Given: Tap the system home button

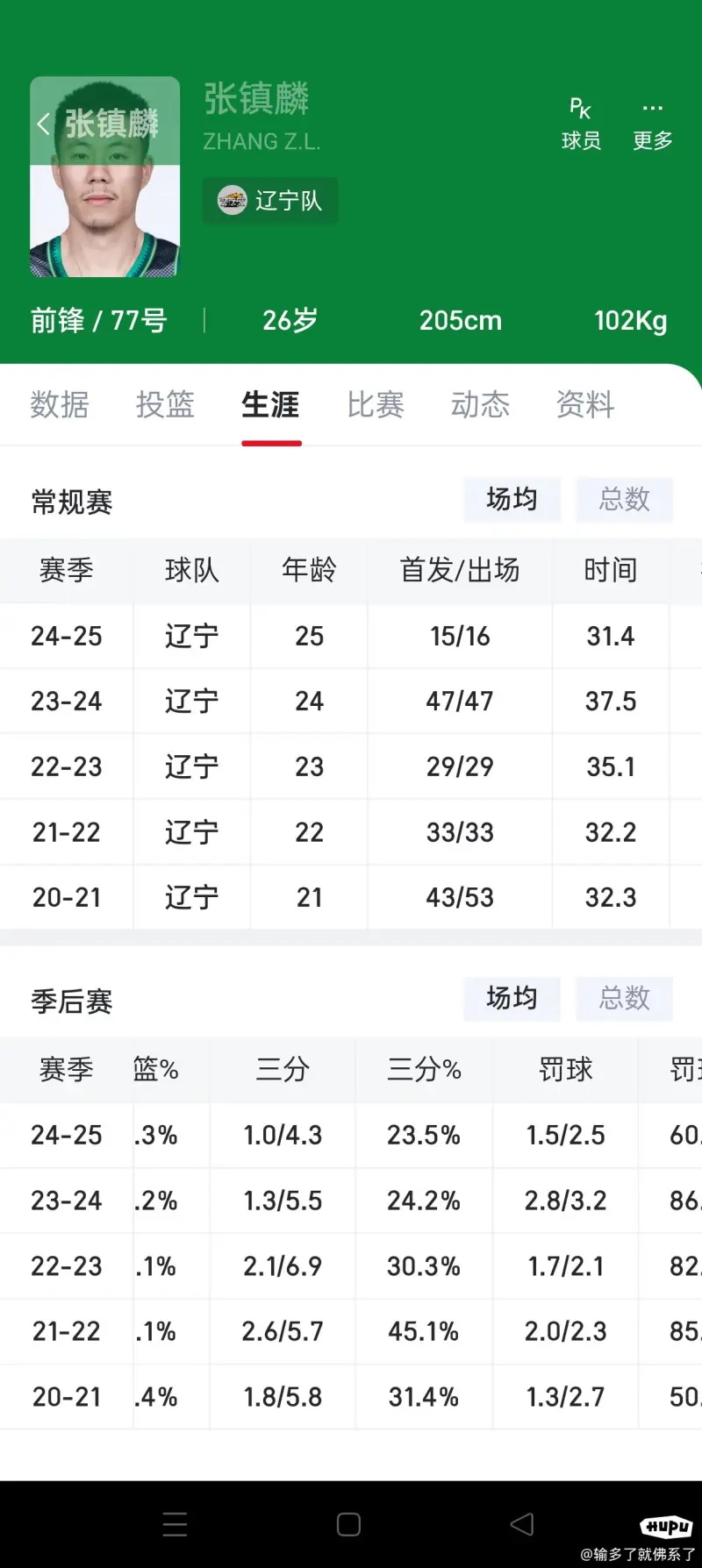Looking at the screenshot, I should pos(348,1524).
